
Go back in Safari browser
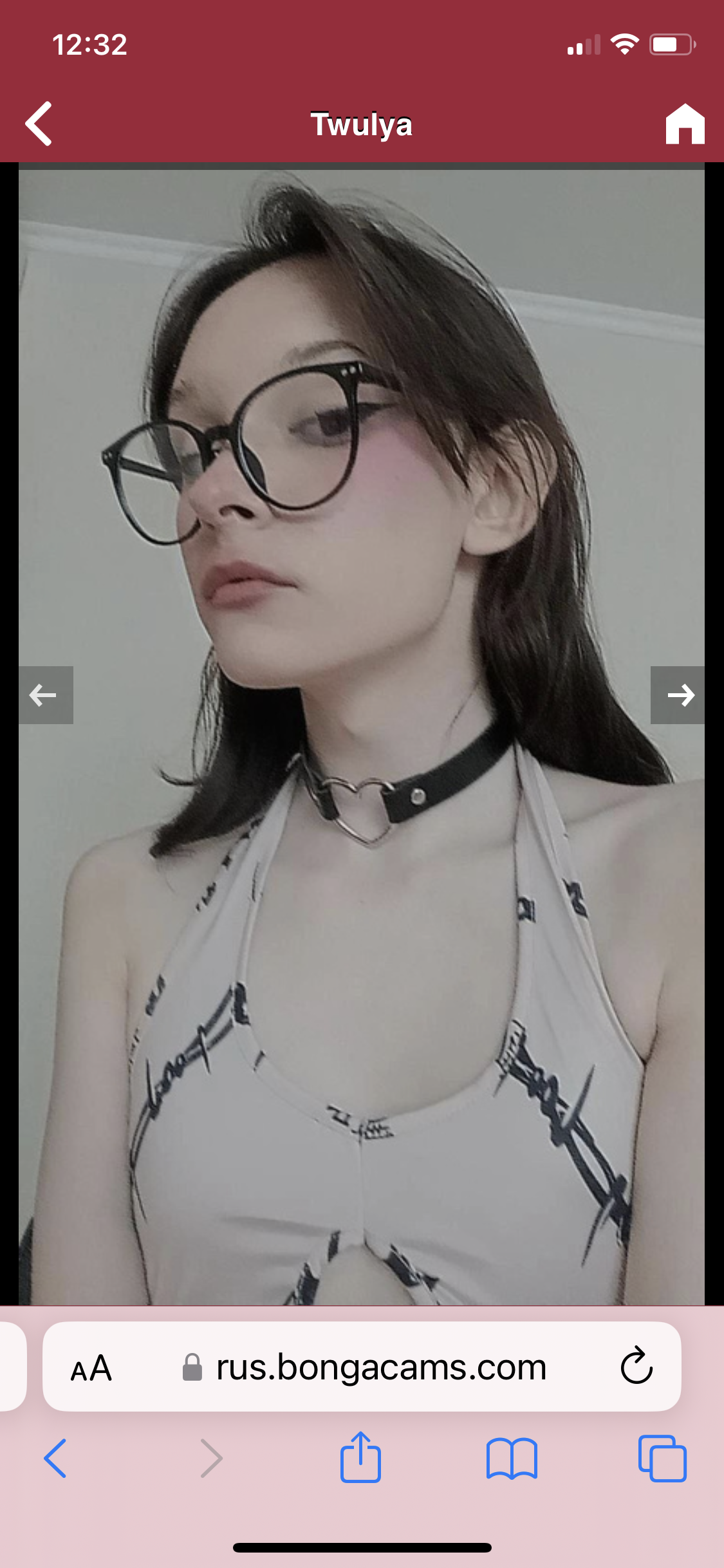click(x=55, y=1458)
